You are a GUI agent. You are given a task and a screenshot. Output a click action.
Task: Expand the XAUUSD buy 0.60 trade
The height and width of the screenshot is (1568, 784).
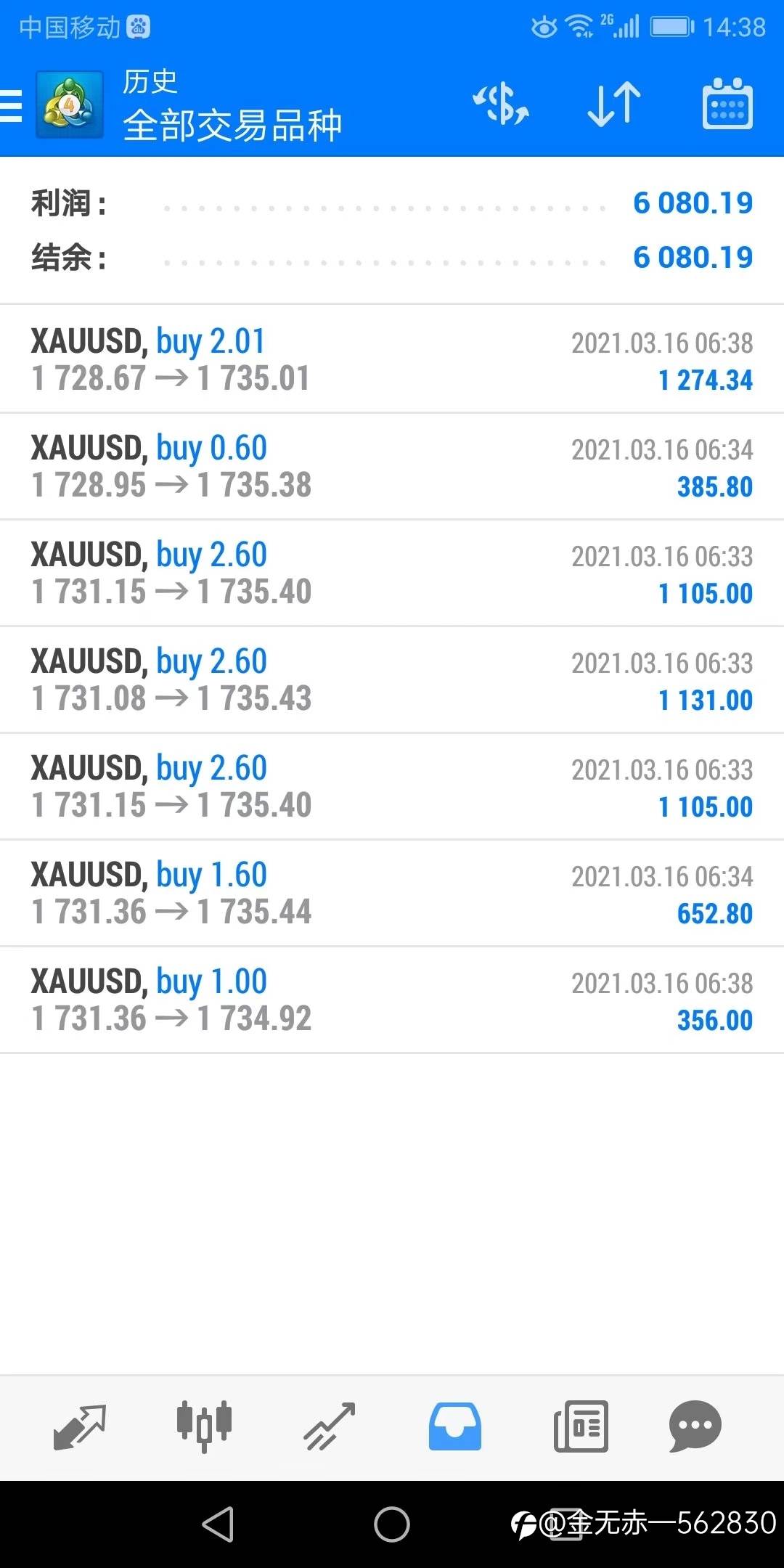click(392, 467)
